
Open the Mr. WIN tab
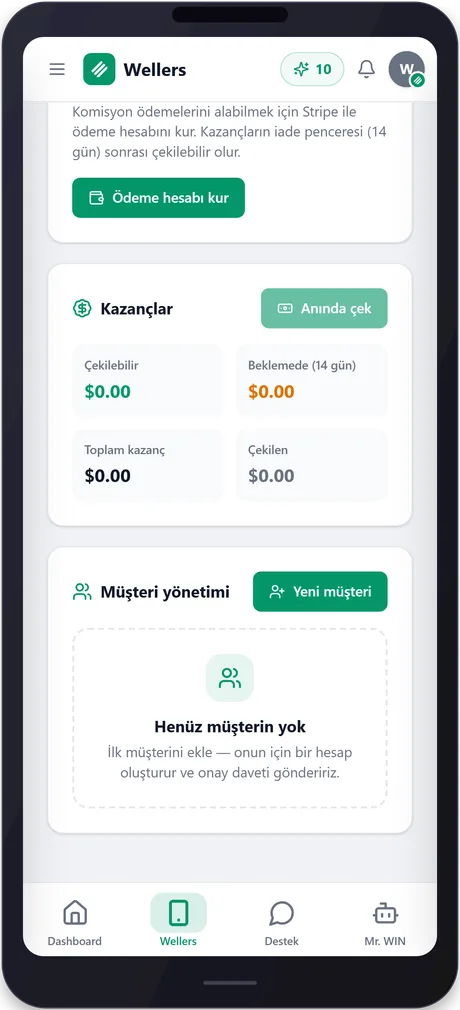point(385,922)
